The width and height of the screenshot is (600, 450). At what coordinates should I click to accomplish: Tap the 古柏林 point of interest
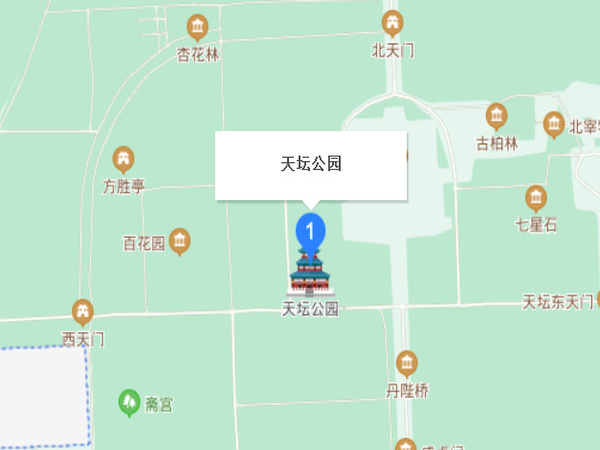[x=497, y=116]
